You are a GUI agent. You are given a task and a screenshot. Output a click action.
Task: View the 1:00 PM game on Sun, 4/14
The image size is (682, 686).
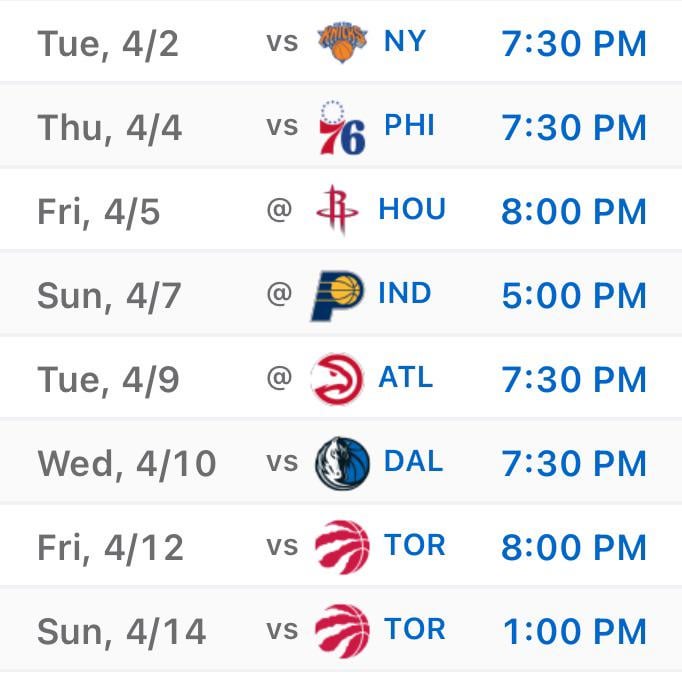[573, 631]
